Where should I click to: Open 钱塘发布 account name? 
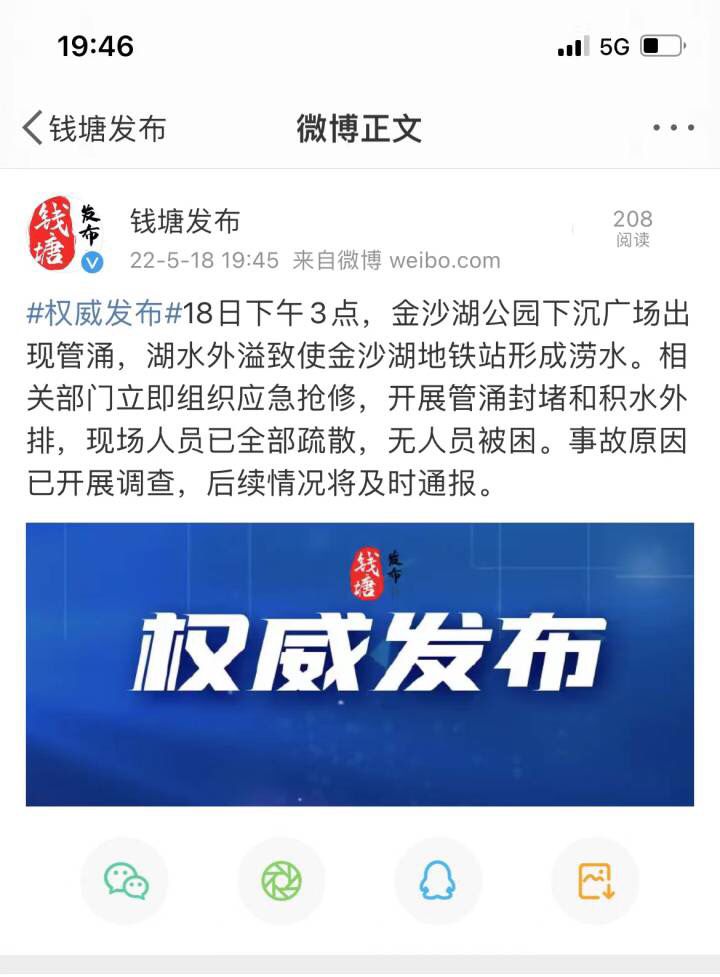tap(185, 220)
